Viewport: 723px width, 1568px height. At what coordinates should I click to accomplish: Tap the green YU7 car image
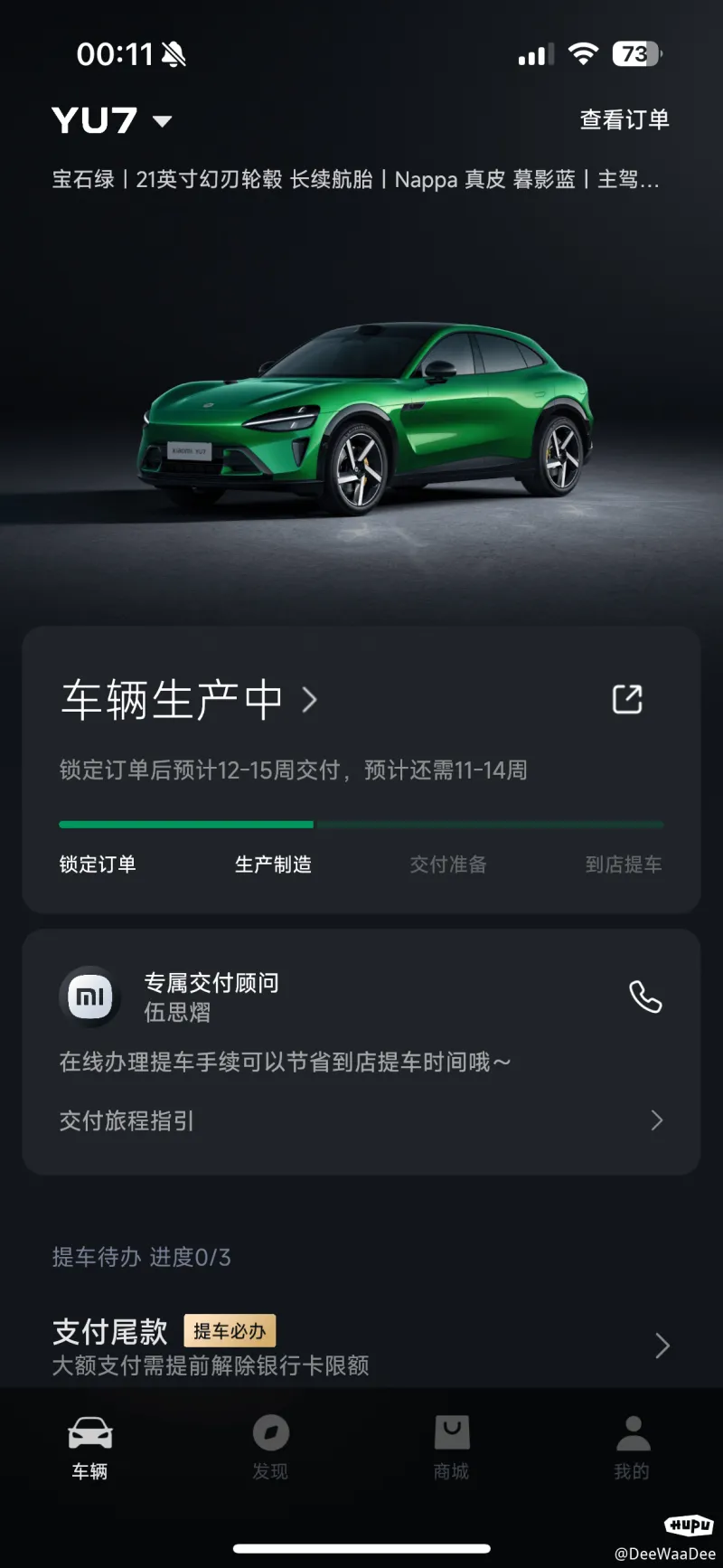[x=361, y=407]
